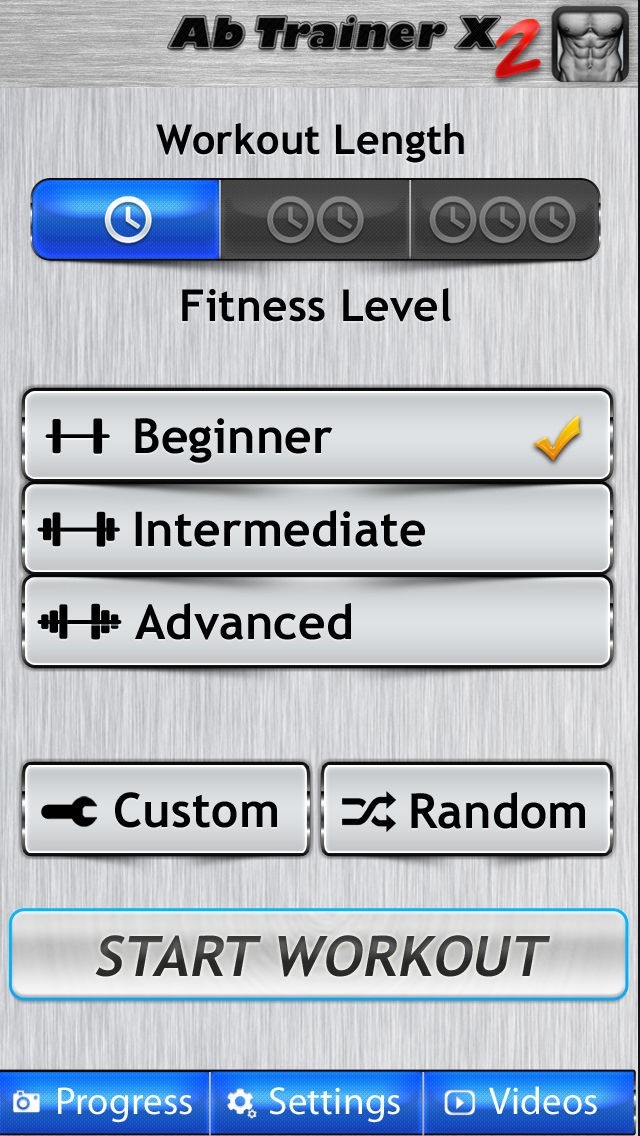Switch fitness level to Intermediate
The image size is (640, 1136).
[317, 529]
